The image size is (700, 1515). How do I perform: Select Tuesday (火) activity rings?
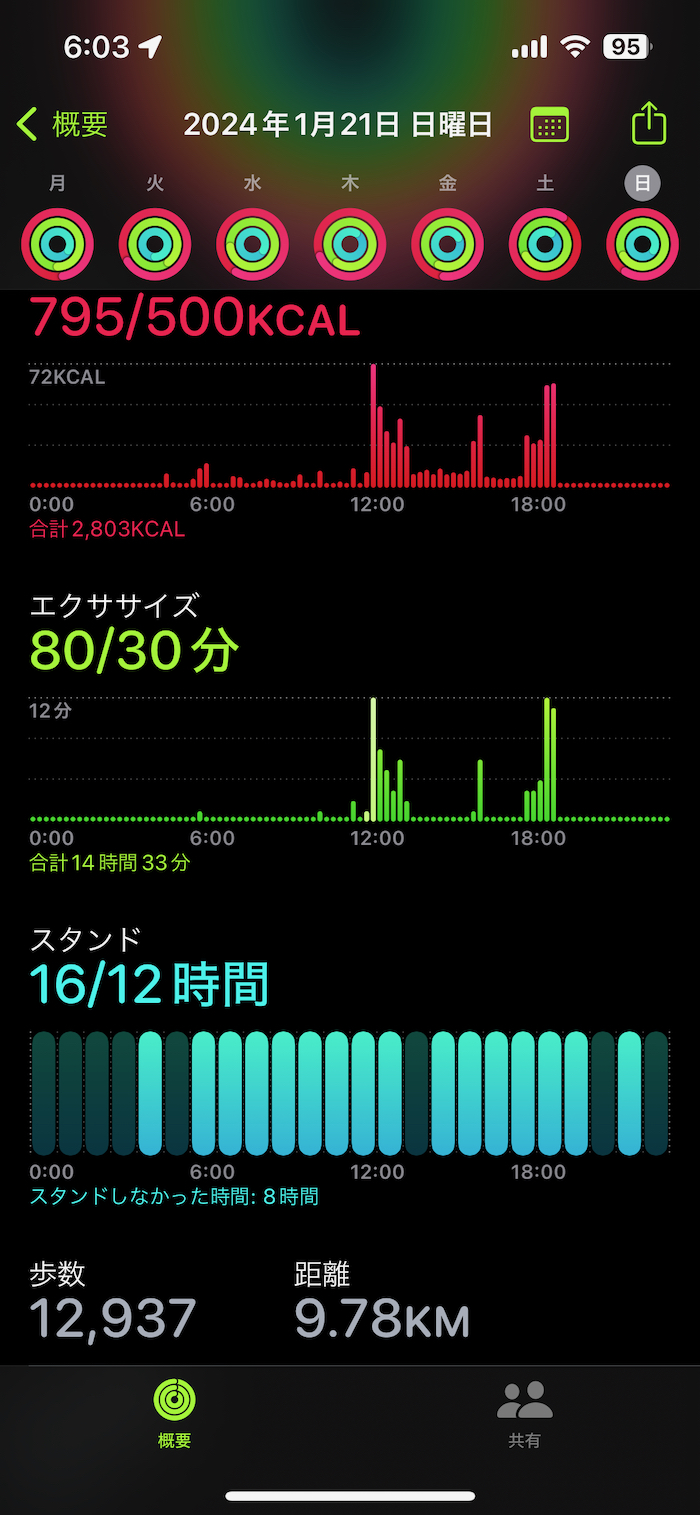click(155, 244)
